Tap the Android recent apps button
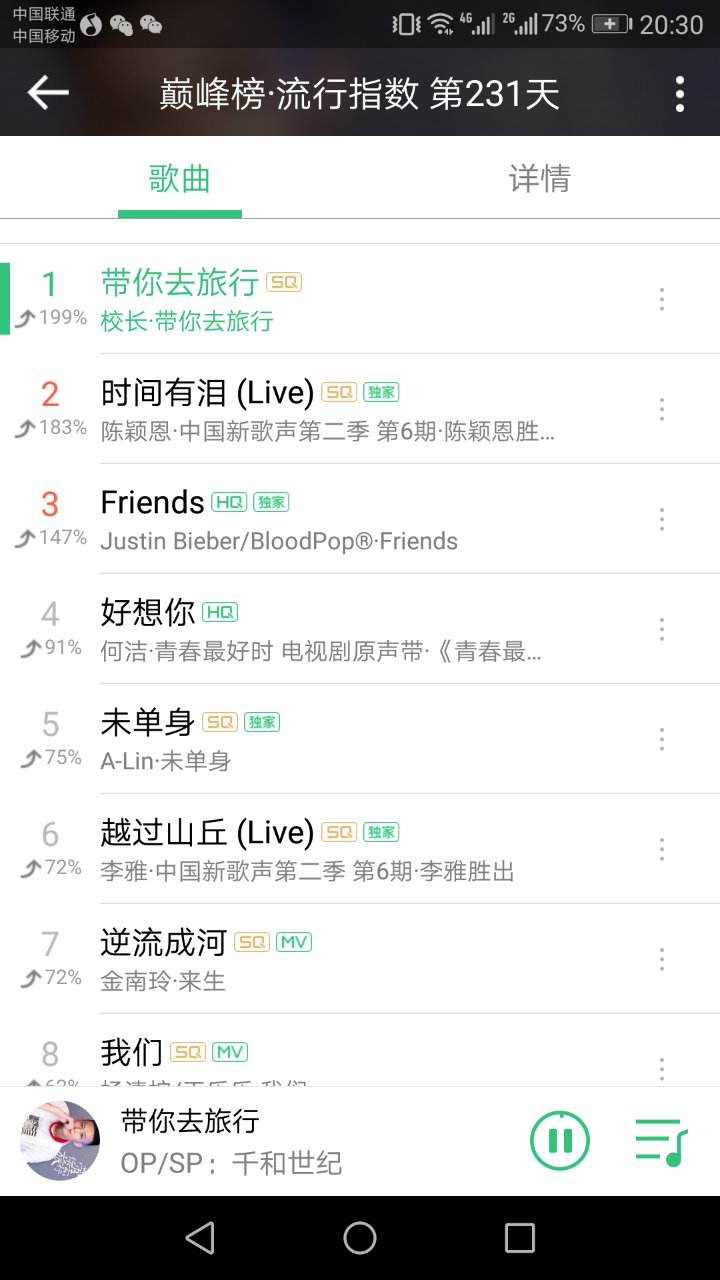Viewport: 720px width, 1280px height. point(519,1237)
